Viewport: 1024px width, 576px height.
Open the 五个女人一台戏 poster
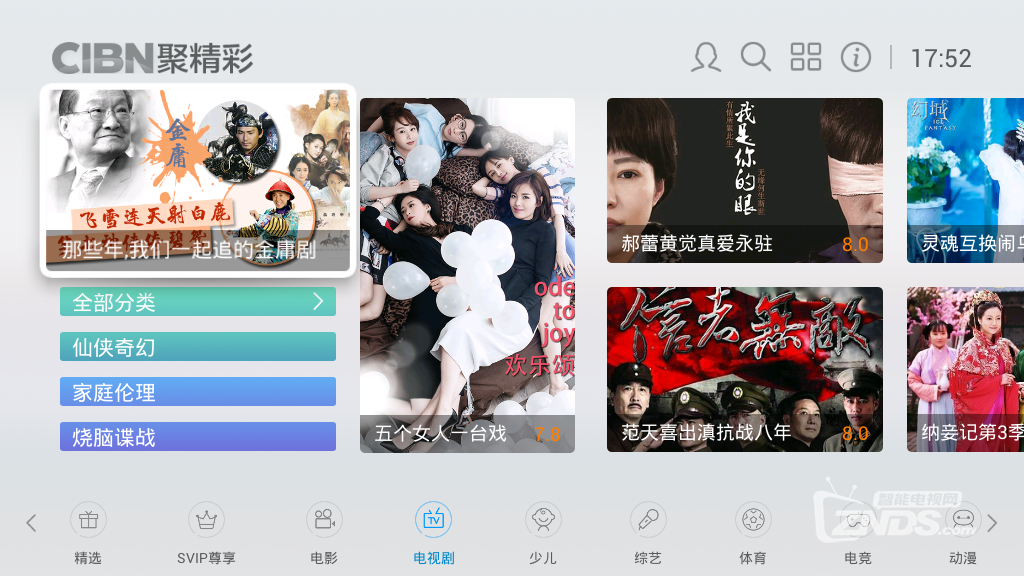point(467,275)
